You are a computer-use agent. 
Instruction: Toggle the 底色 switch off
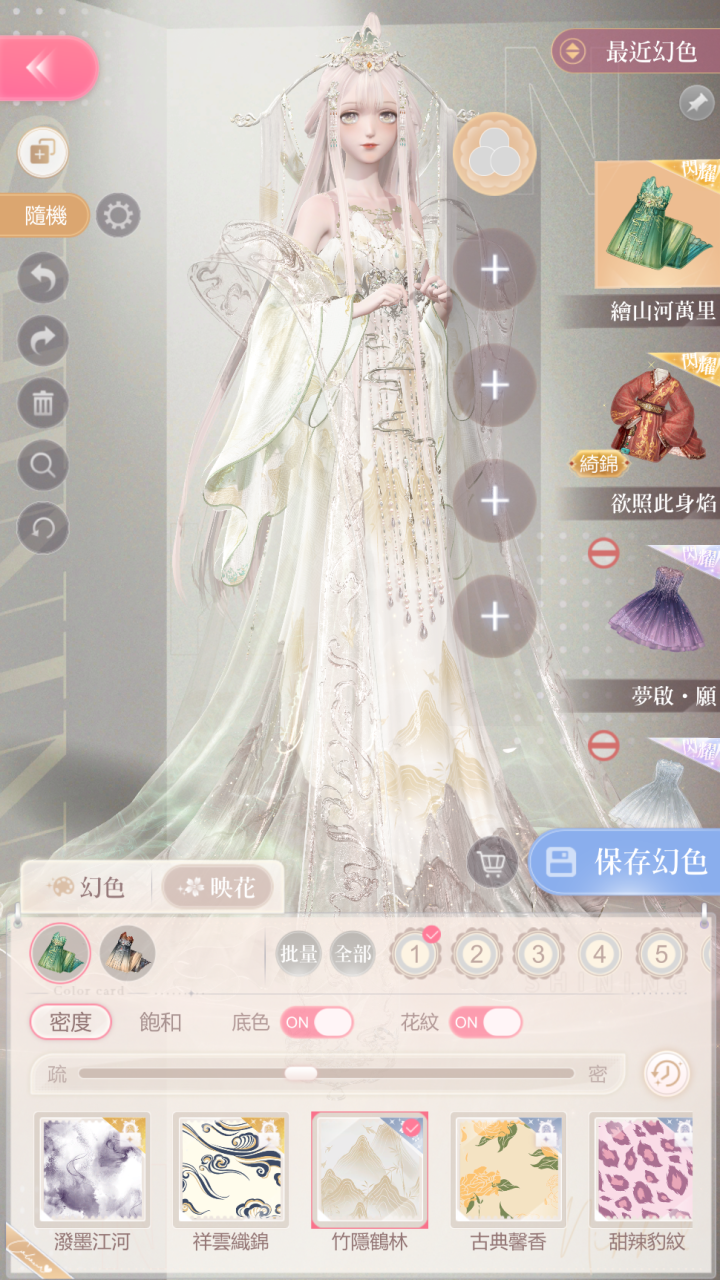pos(317,1022)
